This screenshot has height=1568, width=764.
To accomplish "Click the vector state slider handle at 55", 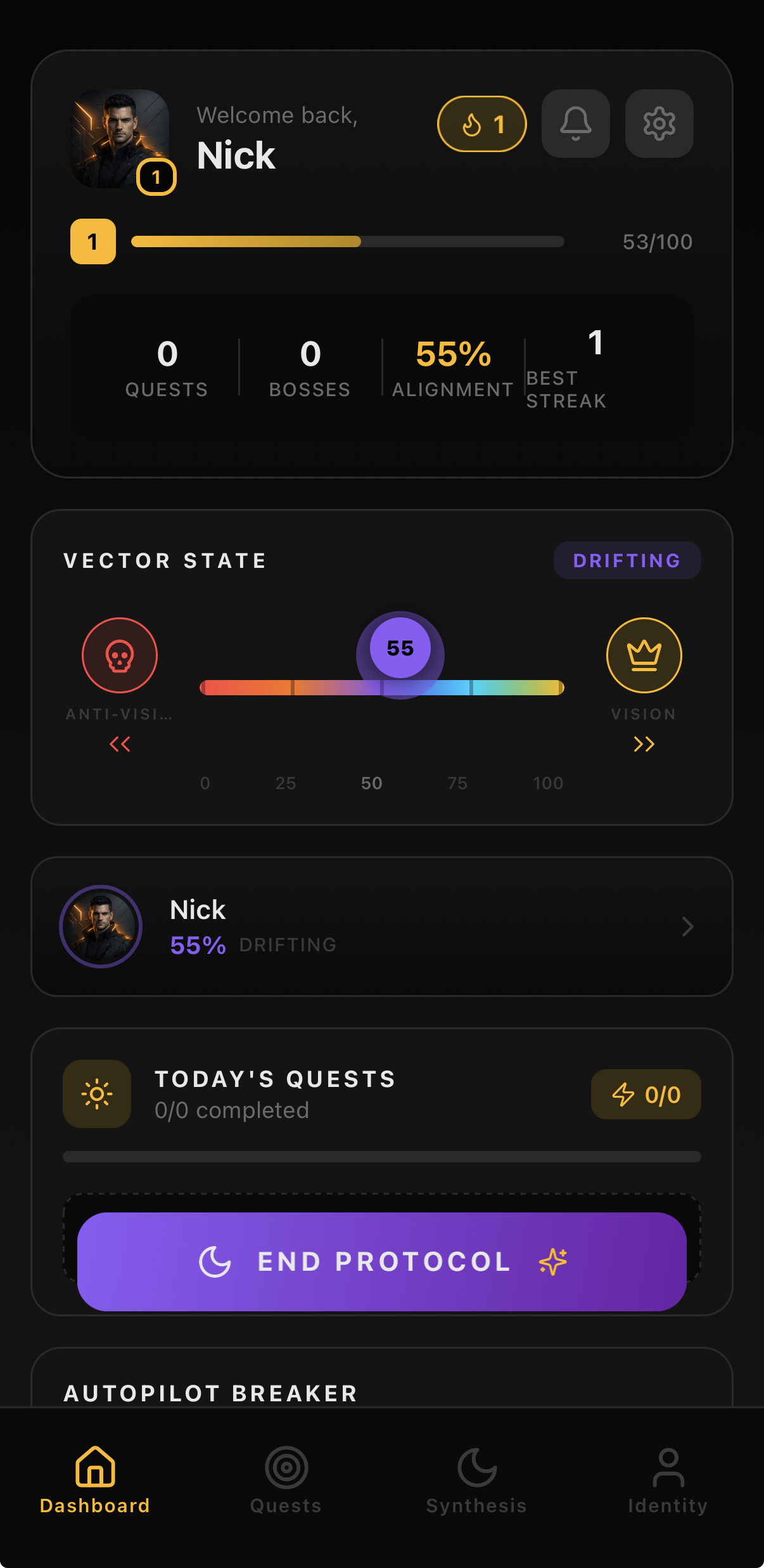I will 399,648.
